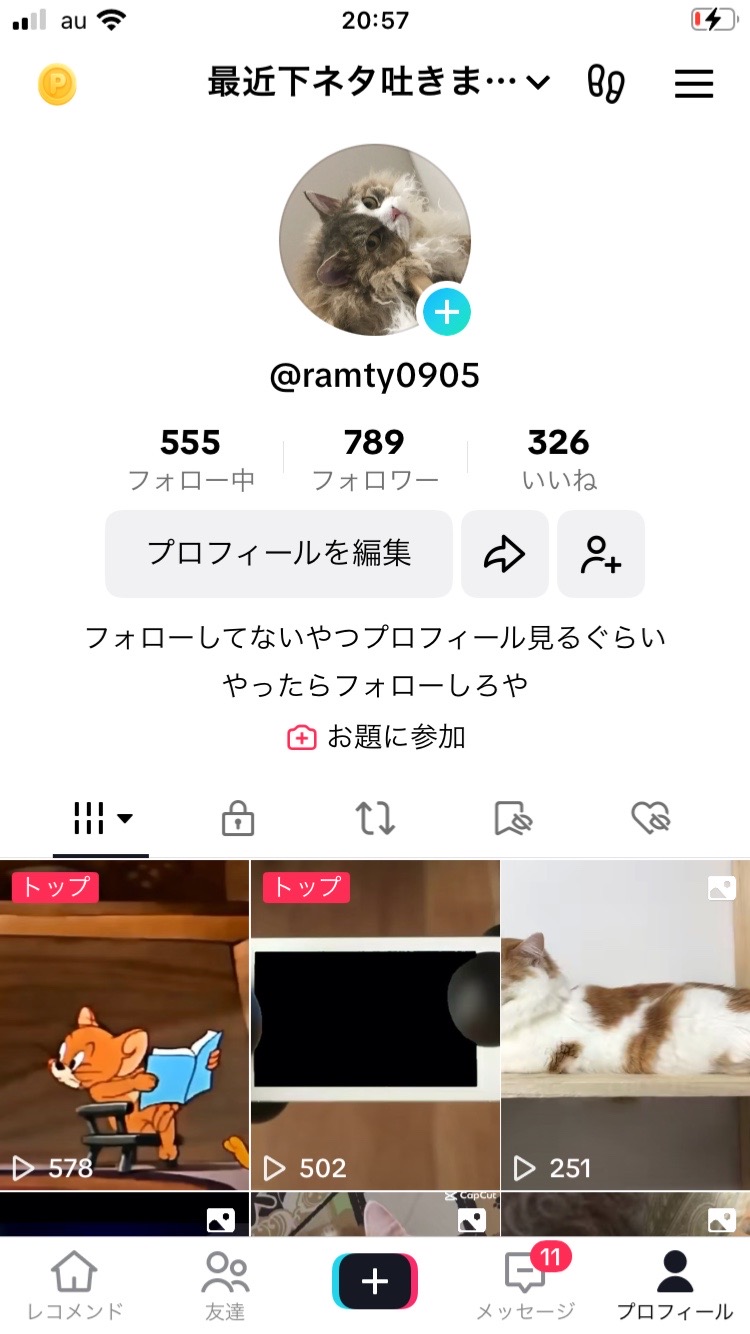Open the メッセージ inbox tab
Screen dimensions: 750x1334
[x=525, y=1285]
